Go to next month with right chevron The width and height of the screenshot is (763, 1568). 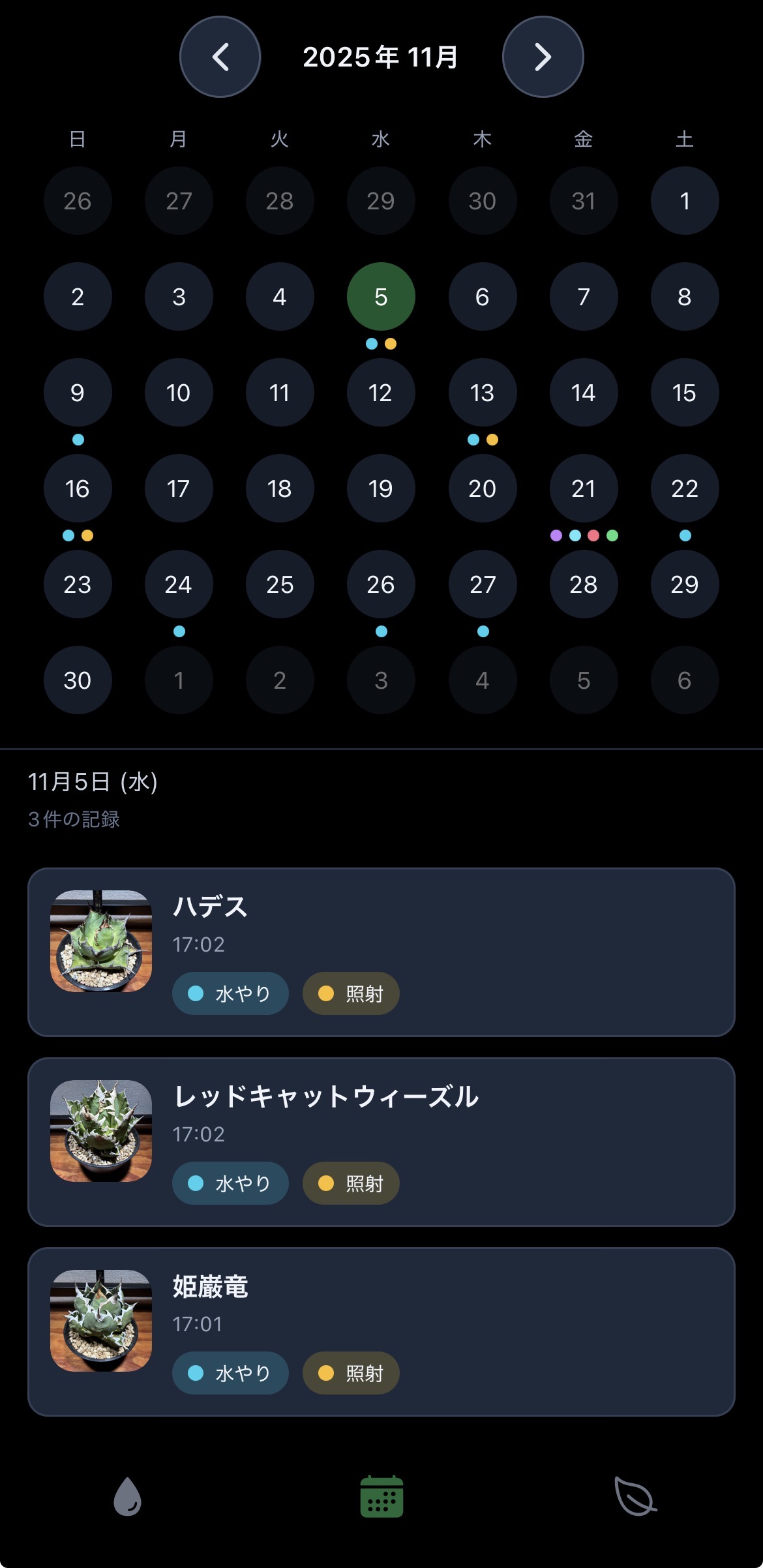543,57
